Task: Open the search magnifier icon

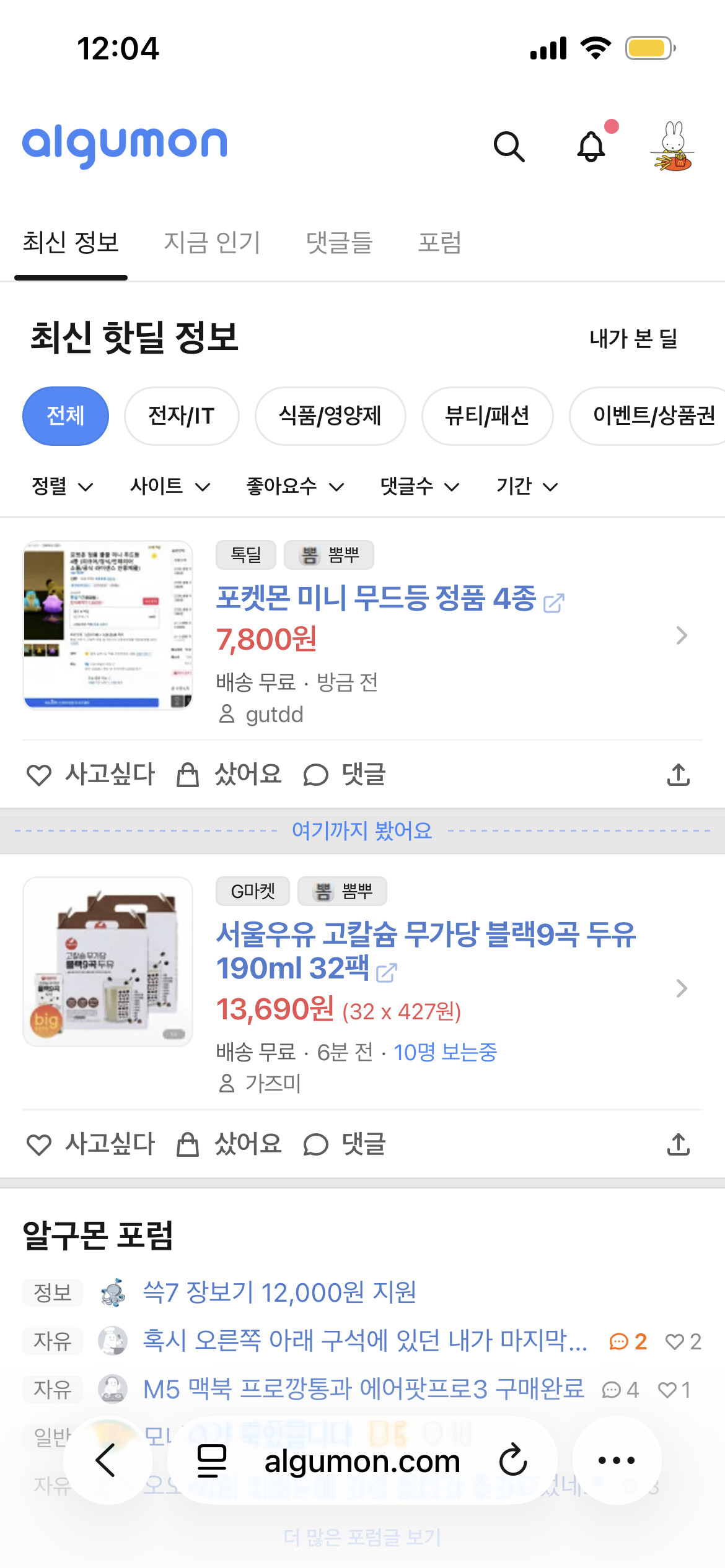Action: [x=509, y=147]
